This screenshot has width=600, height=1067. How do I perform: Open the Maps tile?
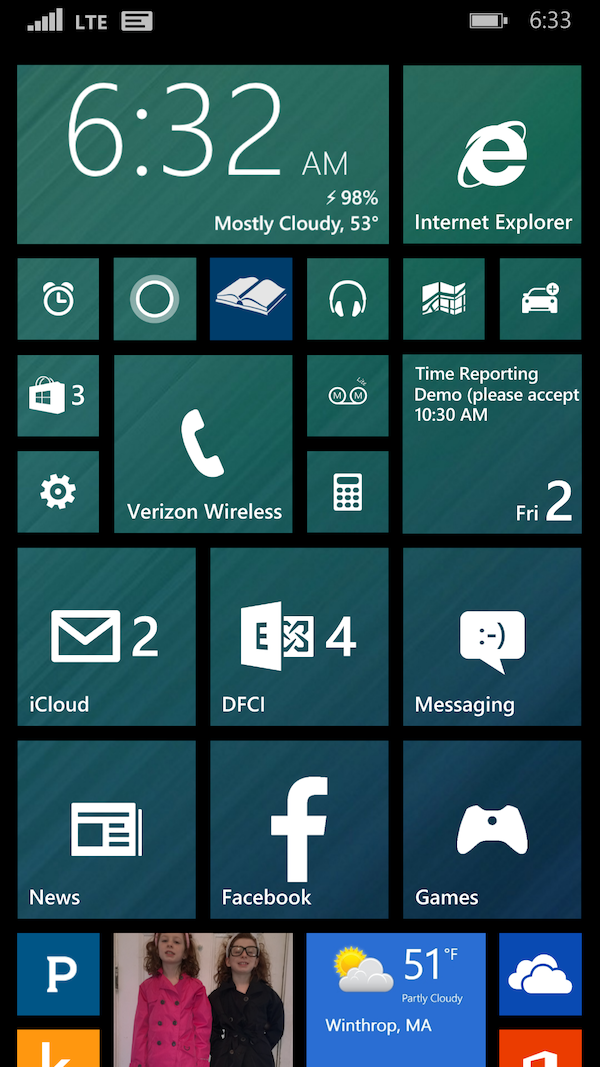[444, 299]
